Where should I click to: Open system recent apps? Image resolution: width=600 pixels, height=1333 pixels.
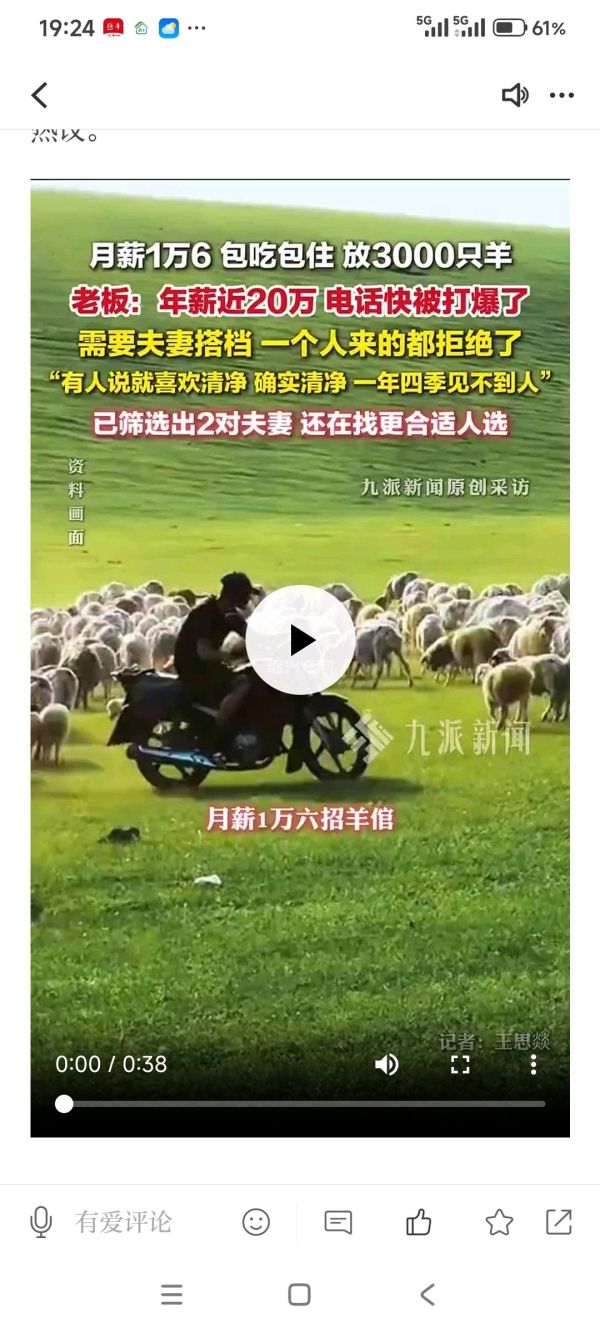(x=172, y=1295)
